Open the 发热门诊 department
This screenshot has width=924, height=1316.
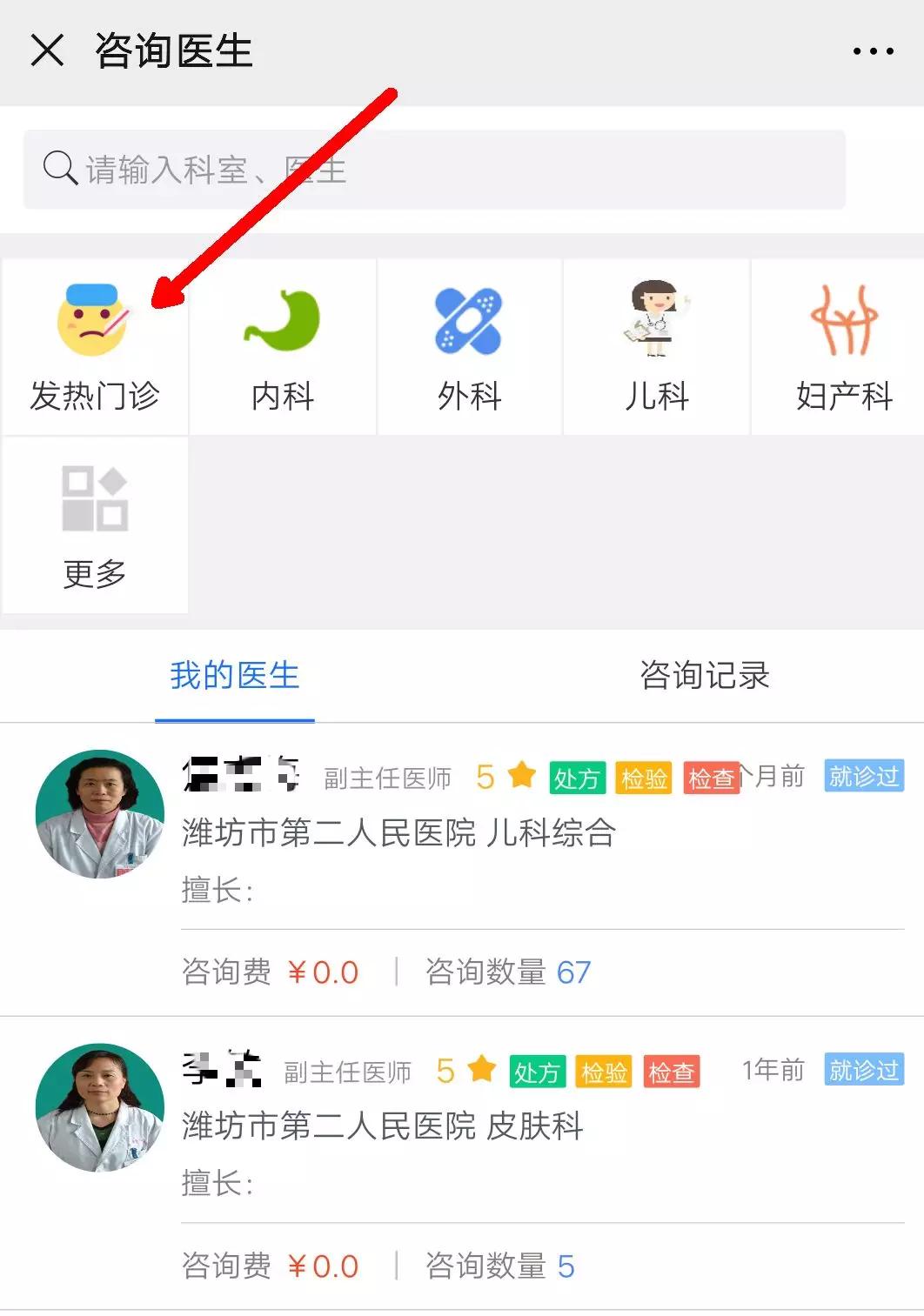point(95,348)
